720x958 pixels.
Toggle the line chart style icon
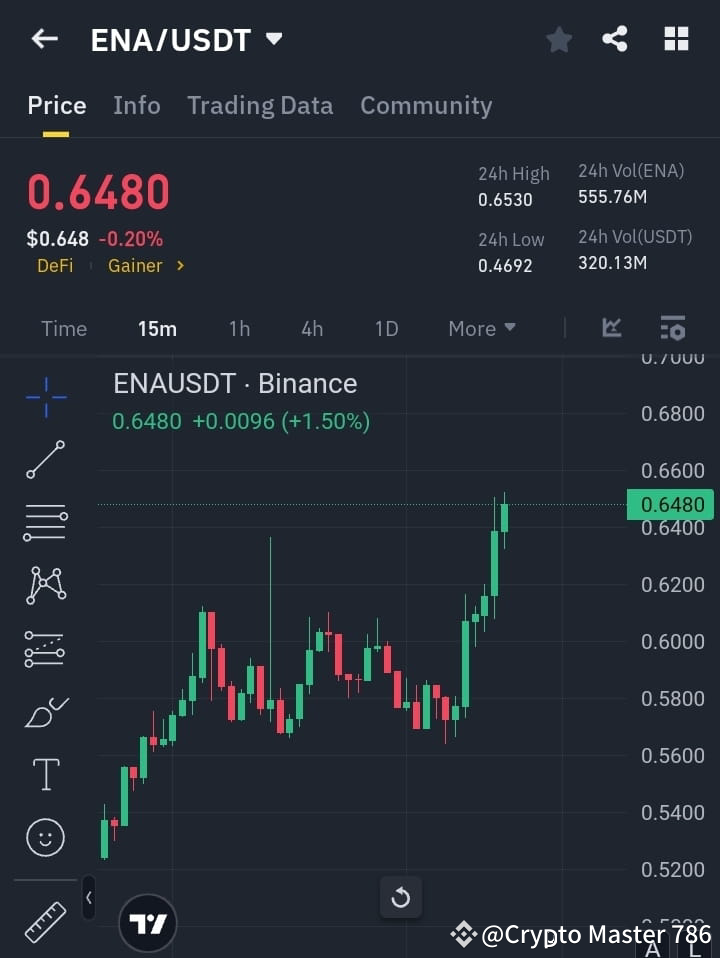point(611,328)
